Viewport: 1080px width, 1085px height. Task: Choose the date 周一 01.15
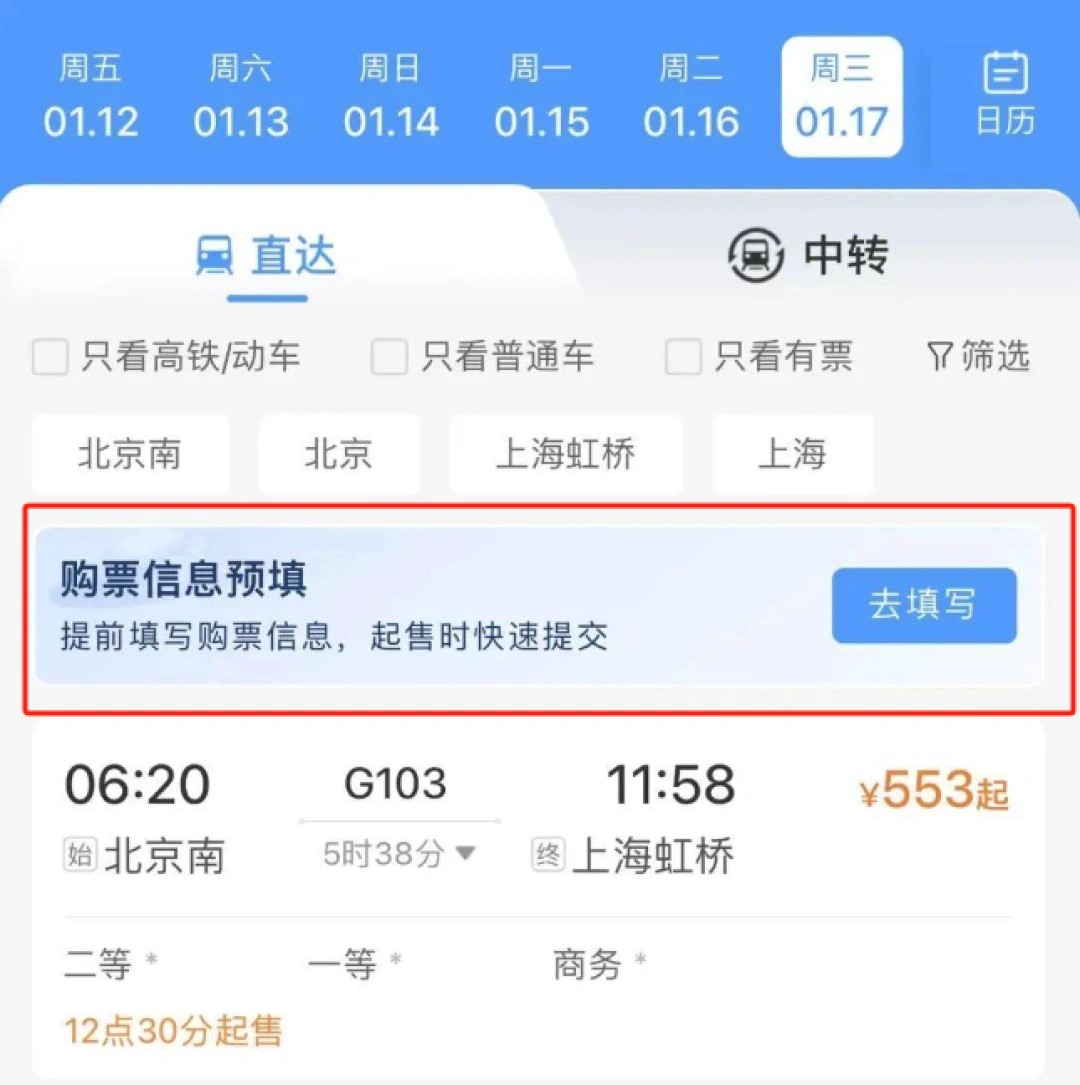click(541, 97)
